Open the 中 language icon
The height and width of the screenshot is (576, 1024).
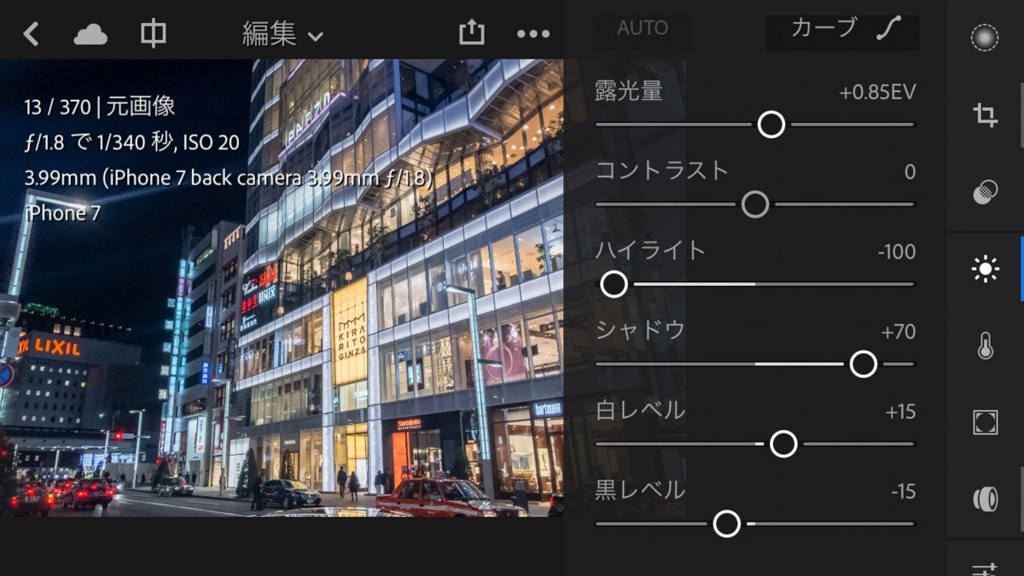point(153,34)
